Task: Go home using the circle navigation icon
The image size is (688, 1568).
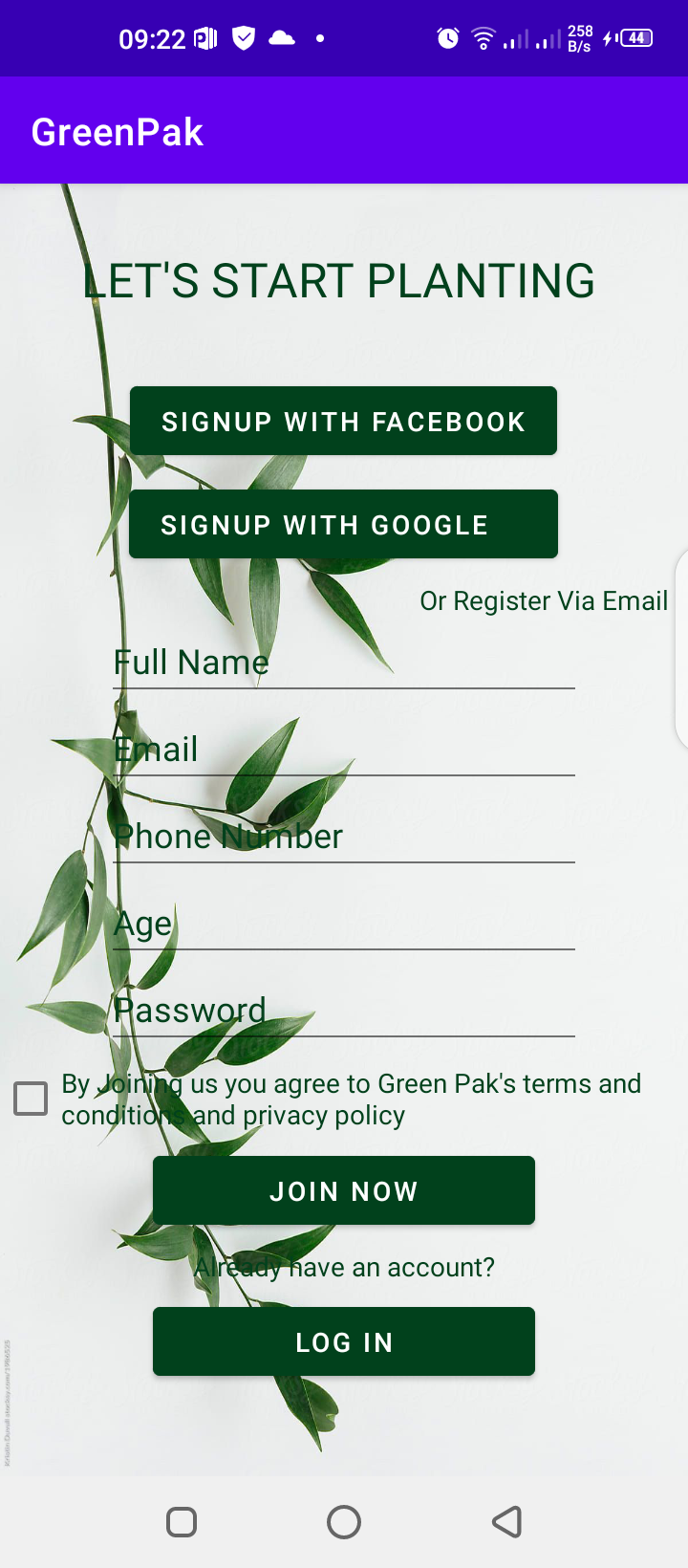Action: [x=344, y=1521]
